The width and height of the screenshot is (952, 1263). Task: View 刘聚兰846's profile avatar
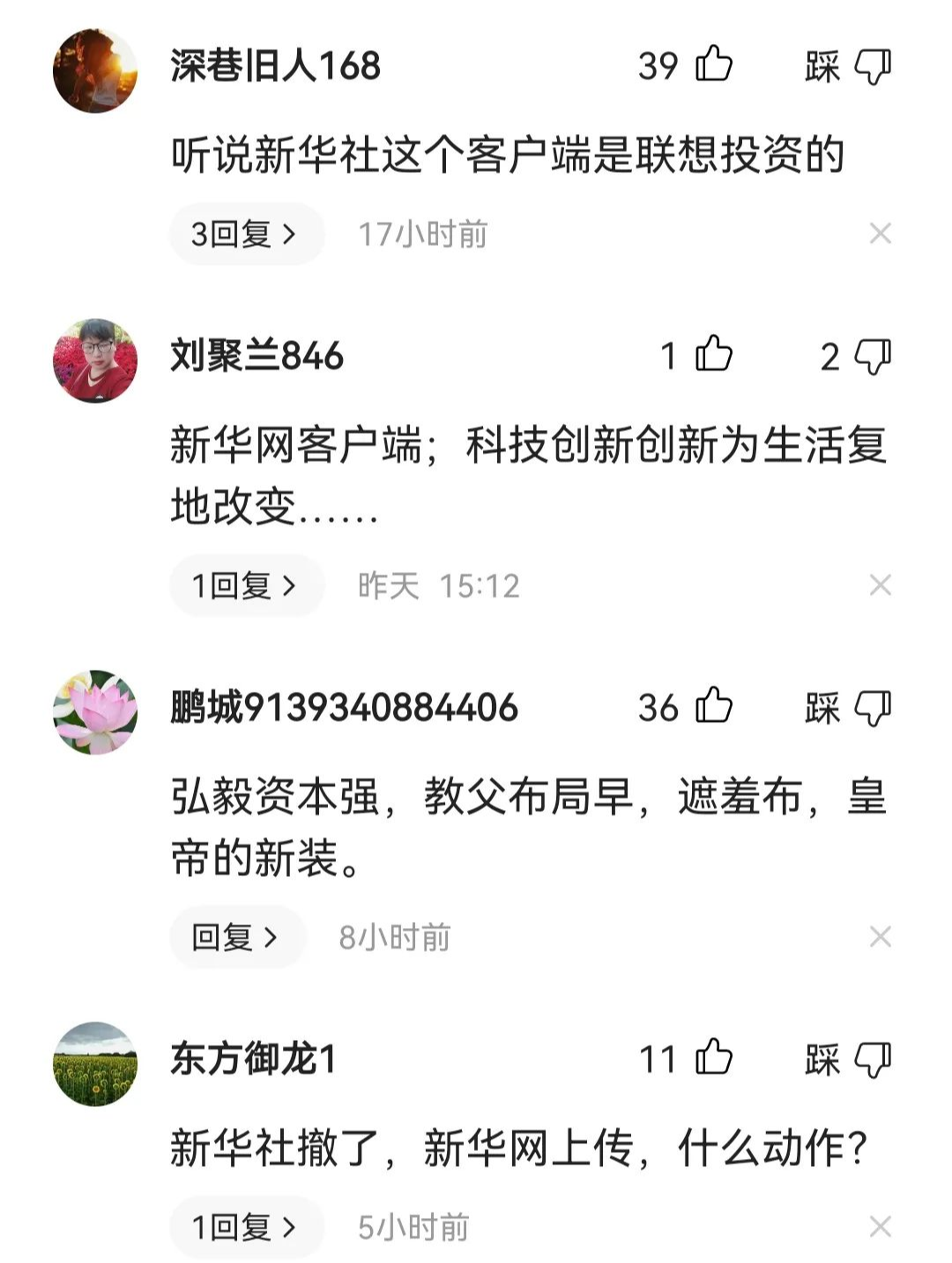click(x=95, y=360)
